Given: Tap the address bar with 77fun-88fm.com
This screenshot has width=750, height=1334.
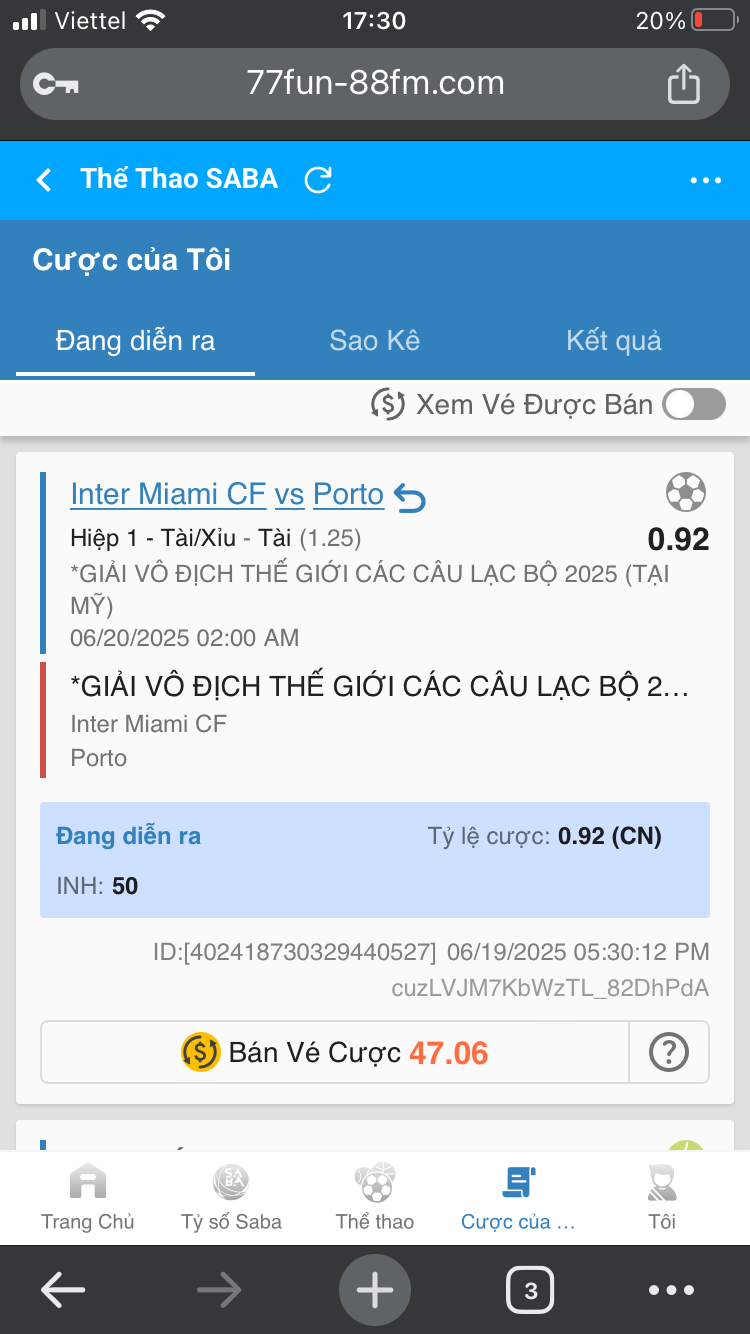Looking at the screenshot, I should coord(375,83).
